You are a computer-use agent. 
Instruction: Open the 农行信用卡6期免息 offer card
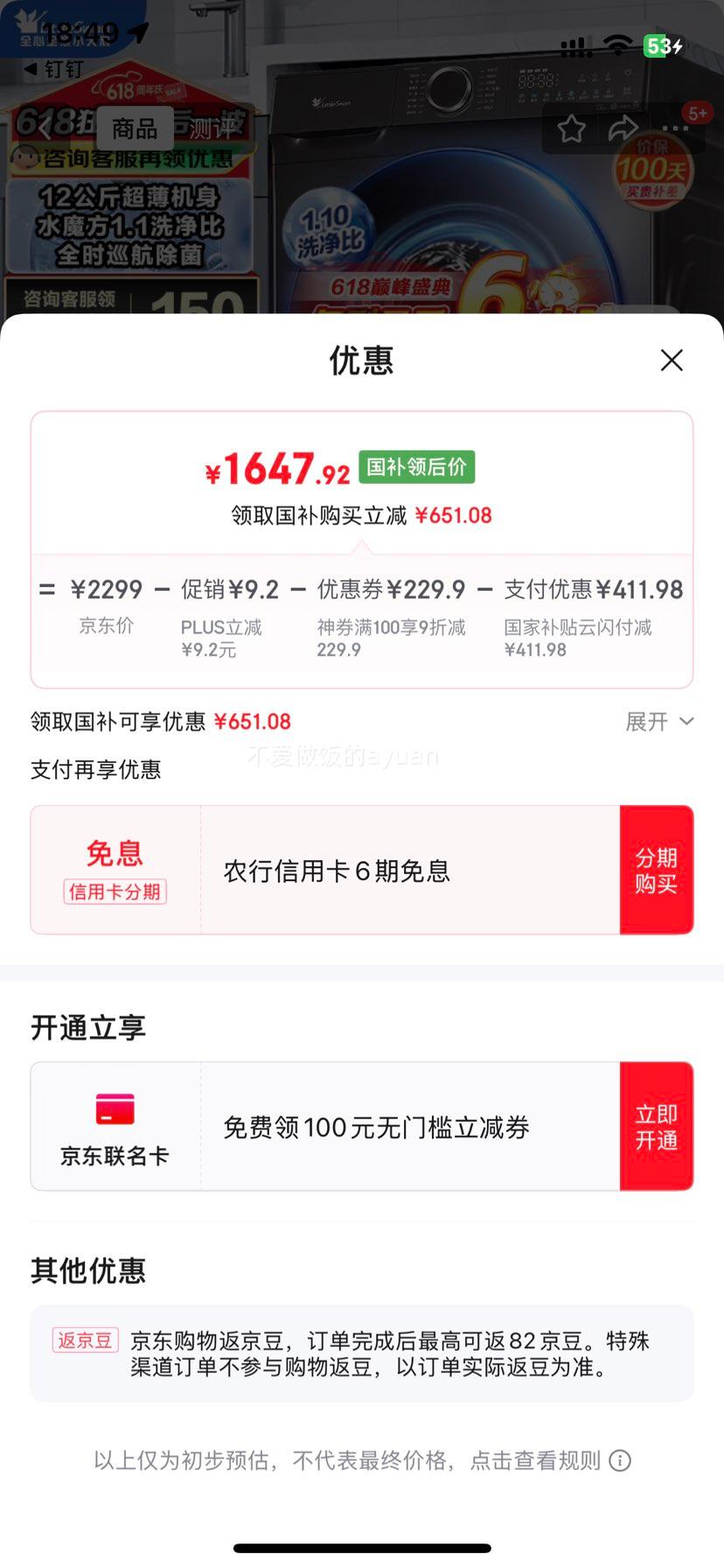[x=336, y=871]
